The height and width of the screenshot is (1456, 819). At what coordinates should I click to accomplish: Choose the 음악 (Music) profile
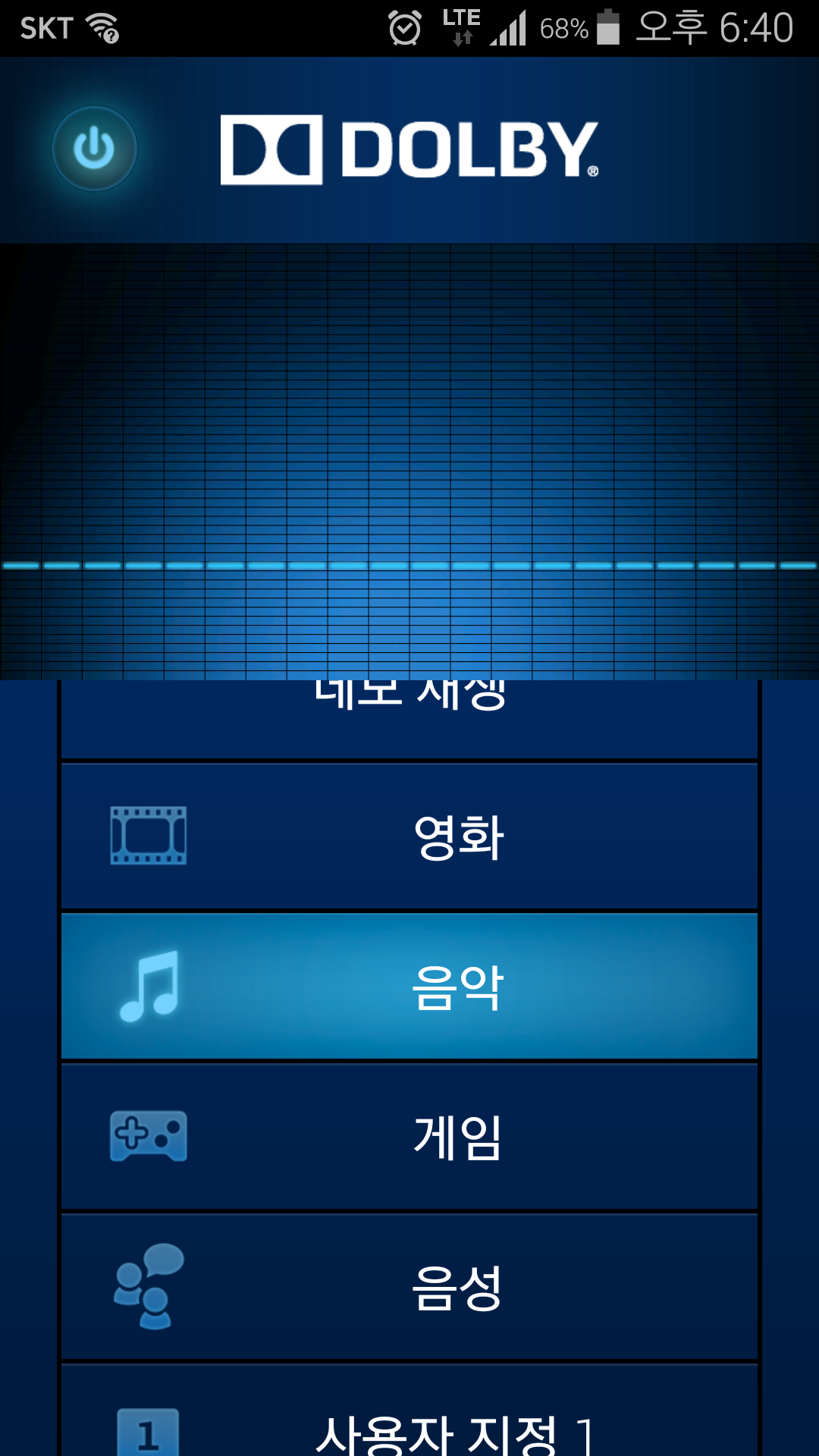pyautogui.click(x=409, y=987)
